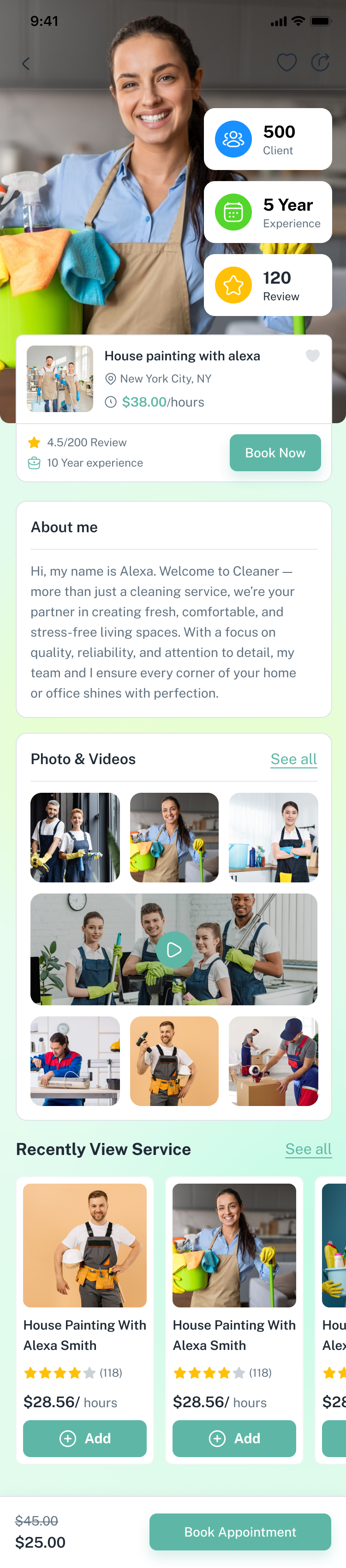Share this cleaner's profile
Image resolution: width=346 pixels, height=1568 pixels.
click(320, 63)
